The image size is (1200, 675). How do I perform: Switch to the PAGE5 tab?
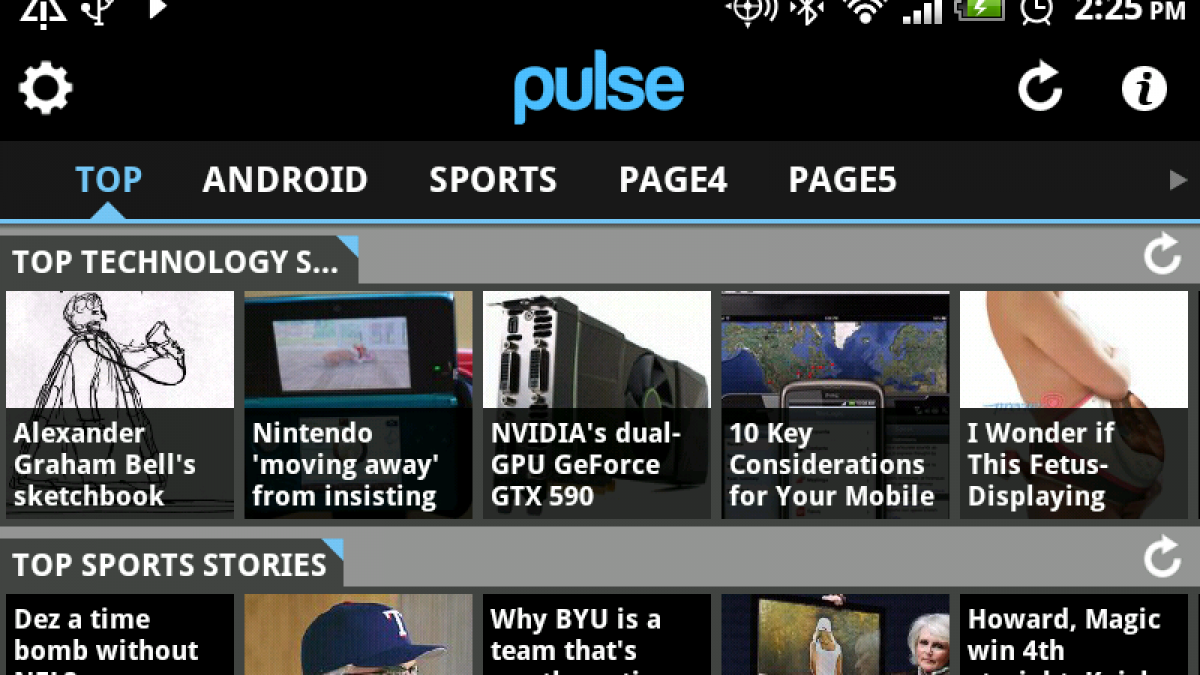pyautogui.click(x=842, y=180)
